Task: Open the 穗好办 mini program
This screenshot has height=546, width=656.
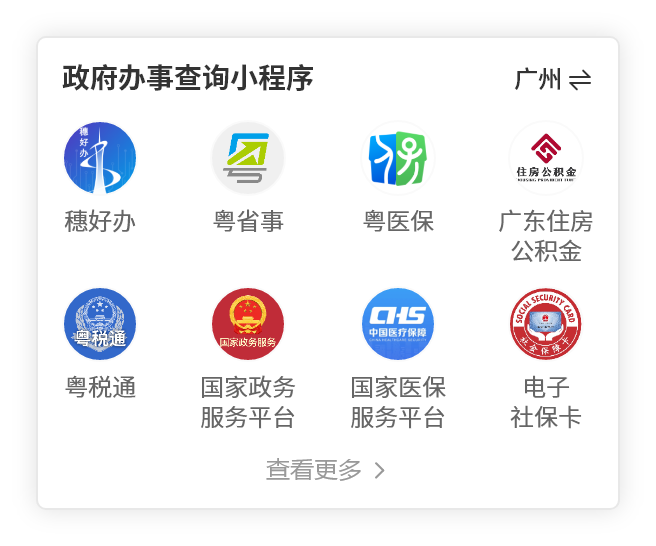Action: [x=100, y=158]
